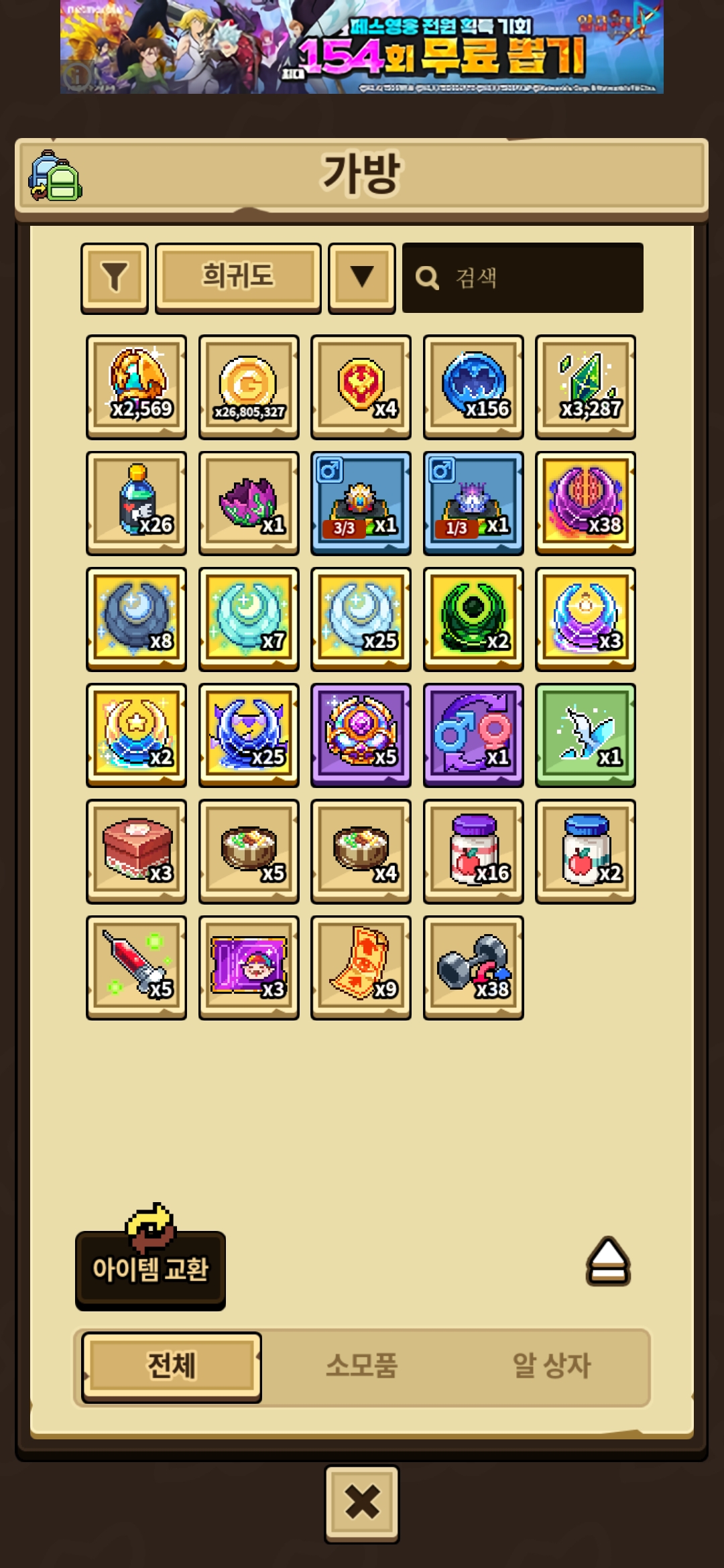Select the gender swap item x1
Screen dimensions: 724x1568
pyautogui.click(x=473, y=735)
